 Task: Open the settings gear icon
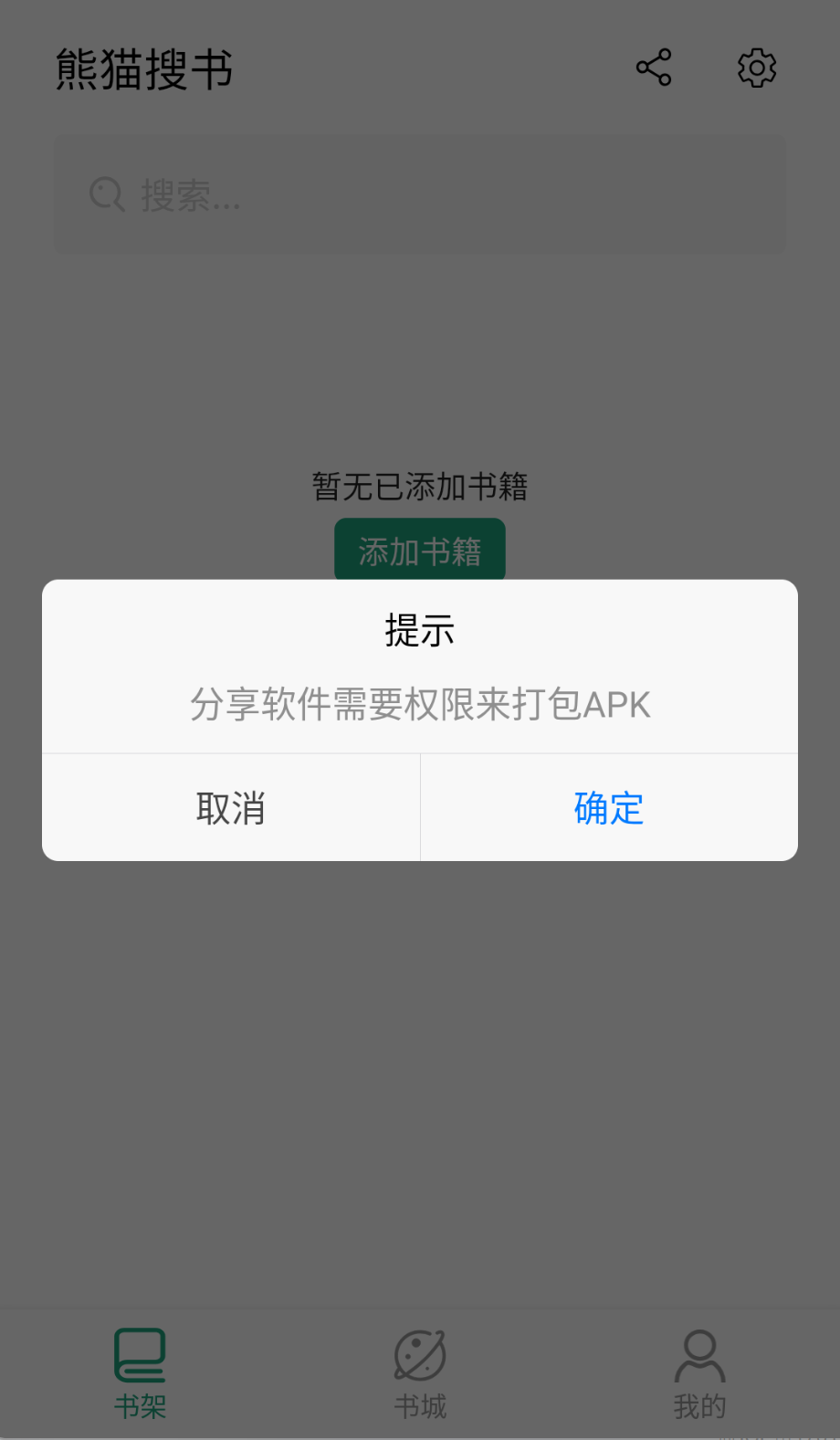point(756,68)
